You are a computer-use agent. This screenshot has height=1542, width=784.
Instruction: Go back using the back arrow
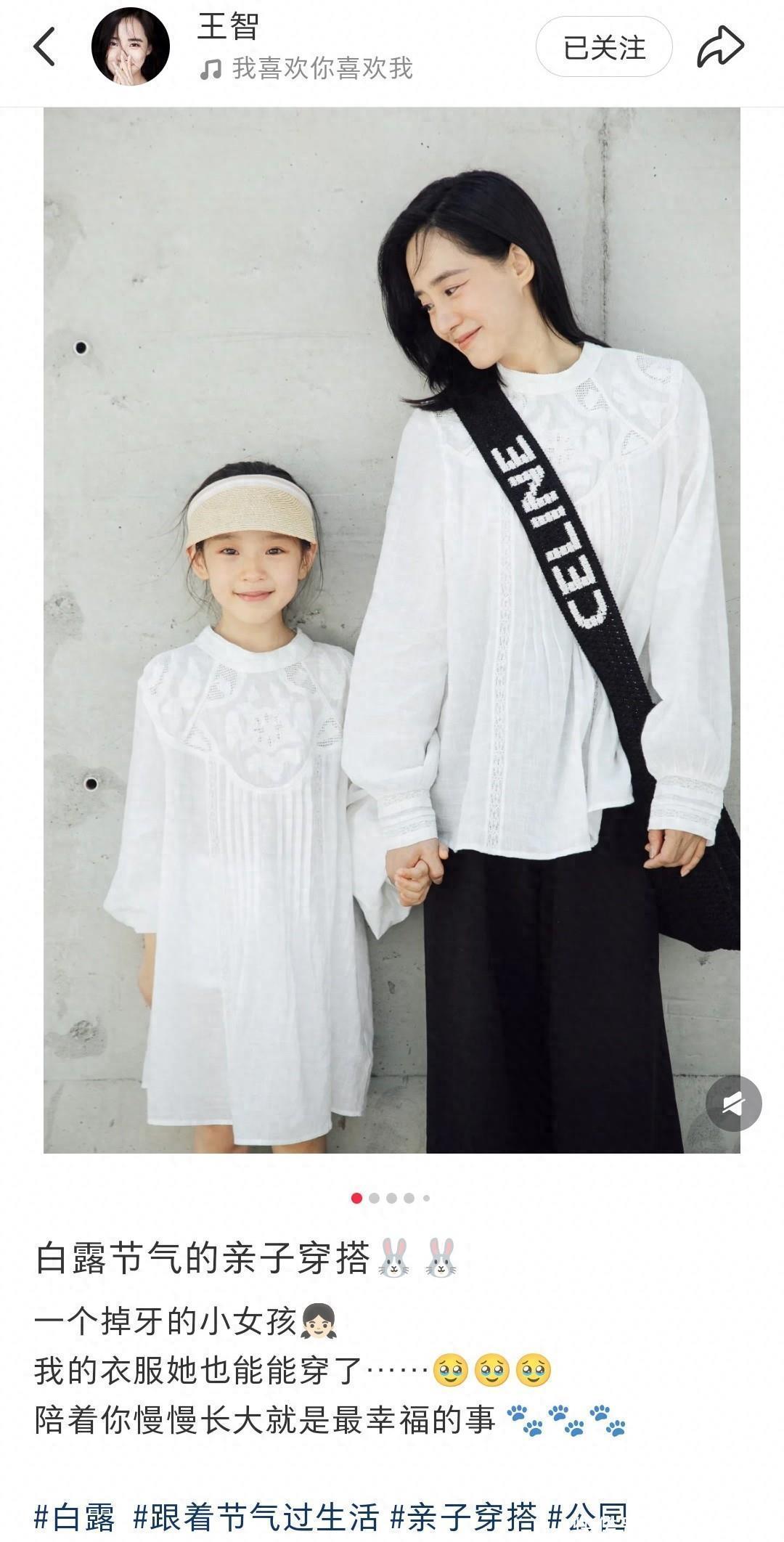tap(45, 47)
